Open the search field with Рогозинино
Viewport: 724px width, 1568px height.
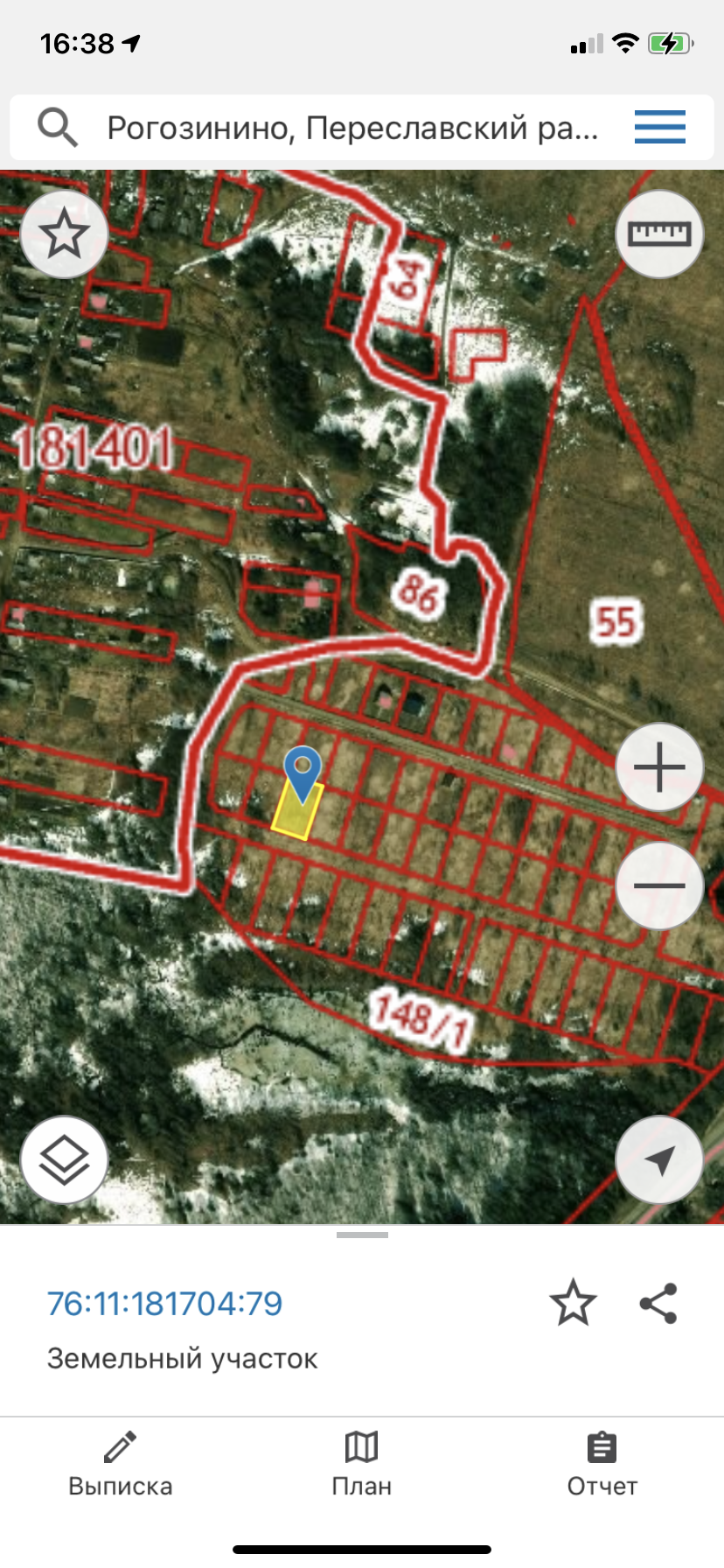click(x=350, y=128)
